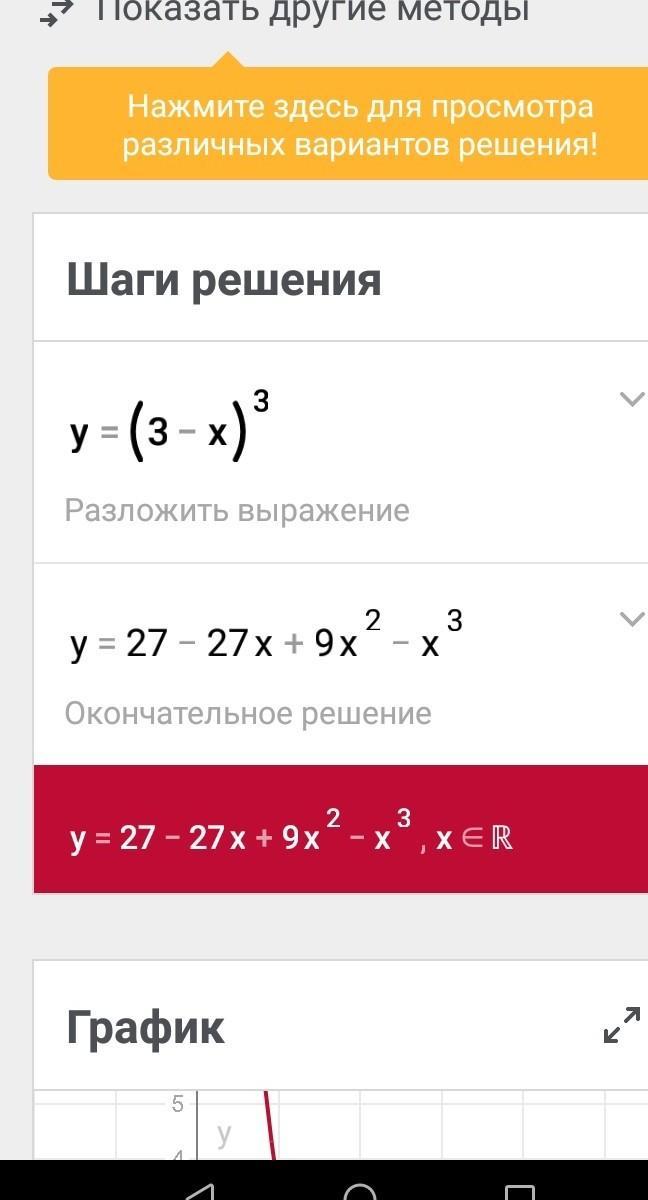Expand the График to full screen

[x=621, y=1026]
